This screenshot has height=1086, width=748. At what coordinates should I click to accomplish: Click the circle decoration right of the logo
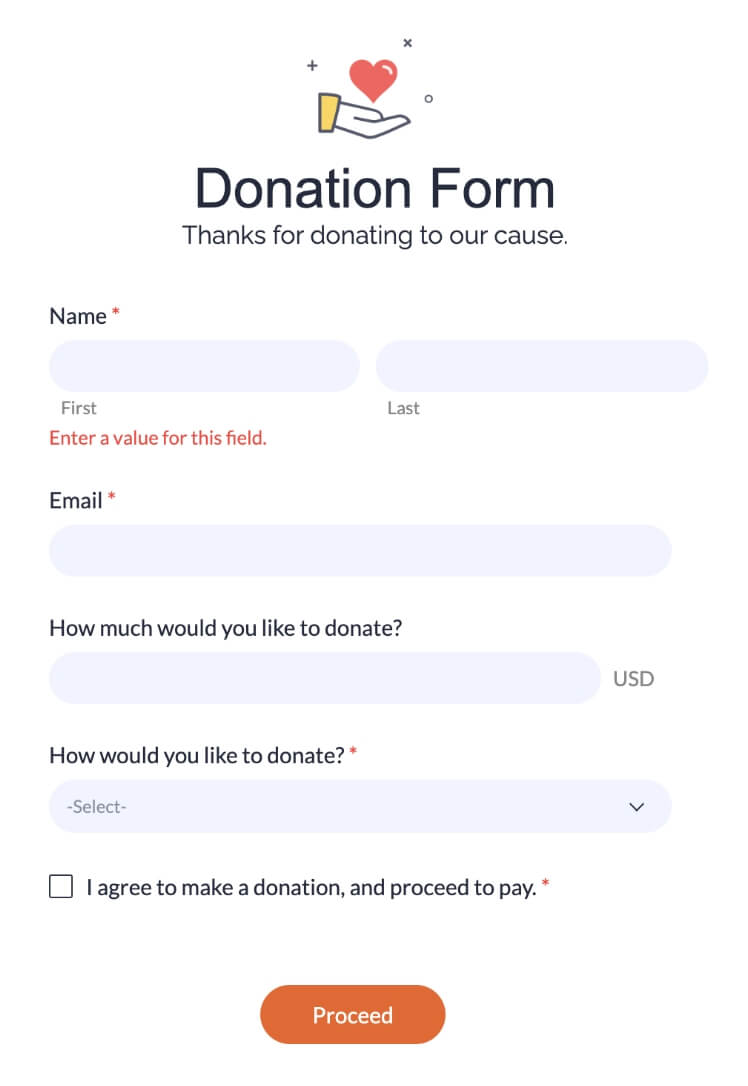point(429,97)
